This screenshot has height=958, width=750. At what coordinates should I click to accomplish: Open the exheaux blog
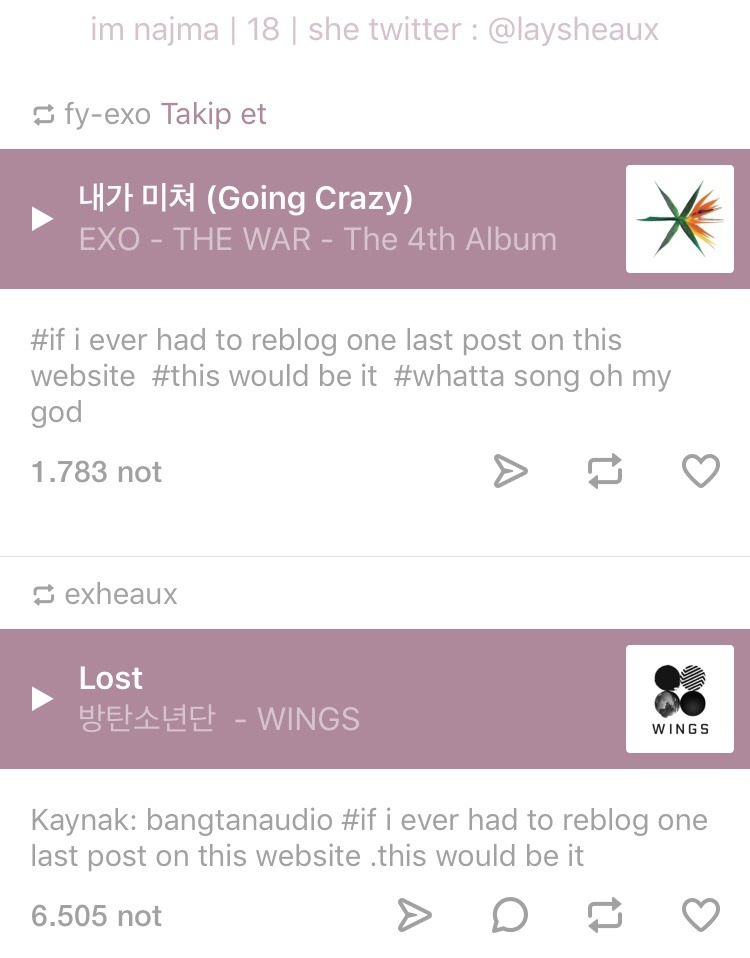click(120, 594)
